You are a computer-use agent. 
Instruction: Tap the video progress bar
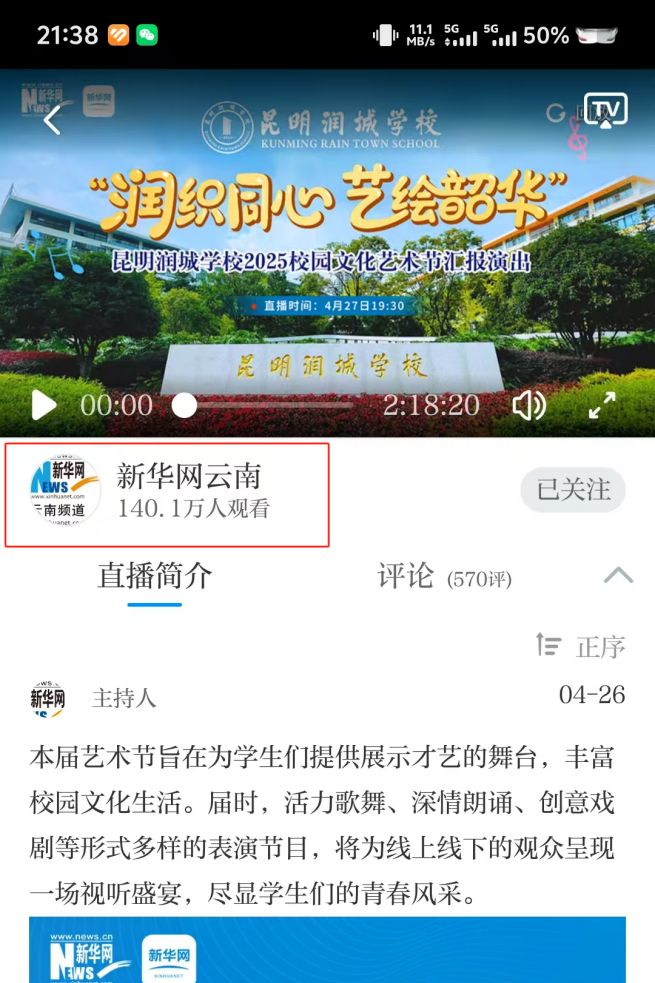coord(267,405)
